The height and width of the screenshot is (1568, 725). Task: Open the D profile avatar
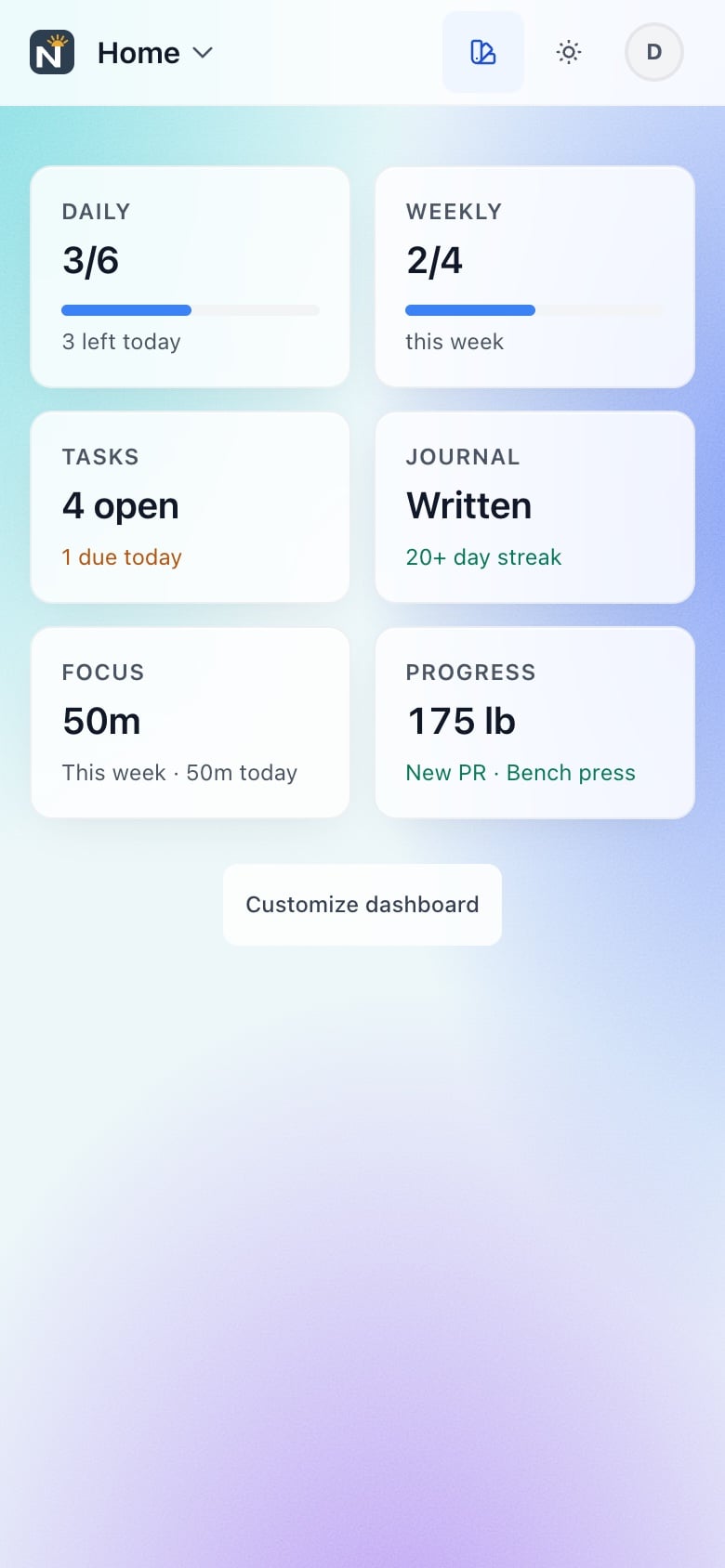click(x=654, y=52)
